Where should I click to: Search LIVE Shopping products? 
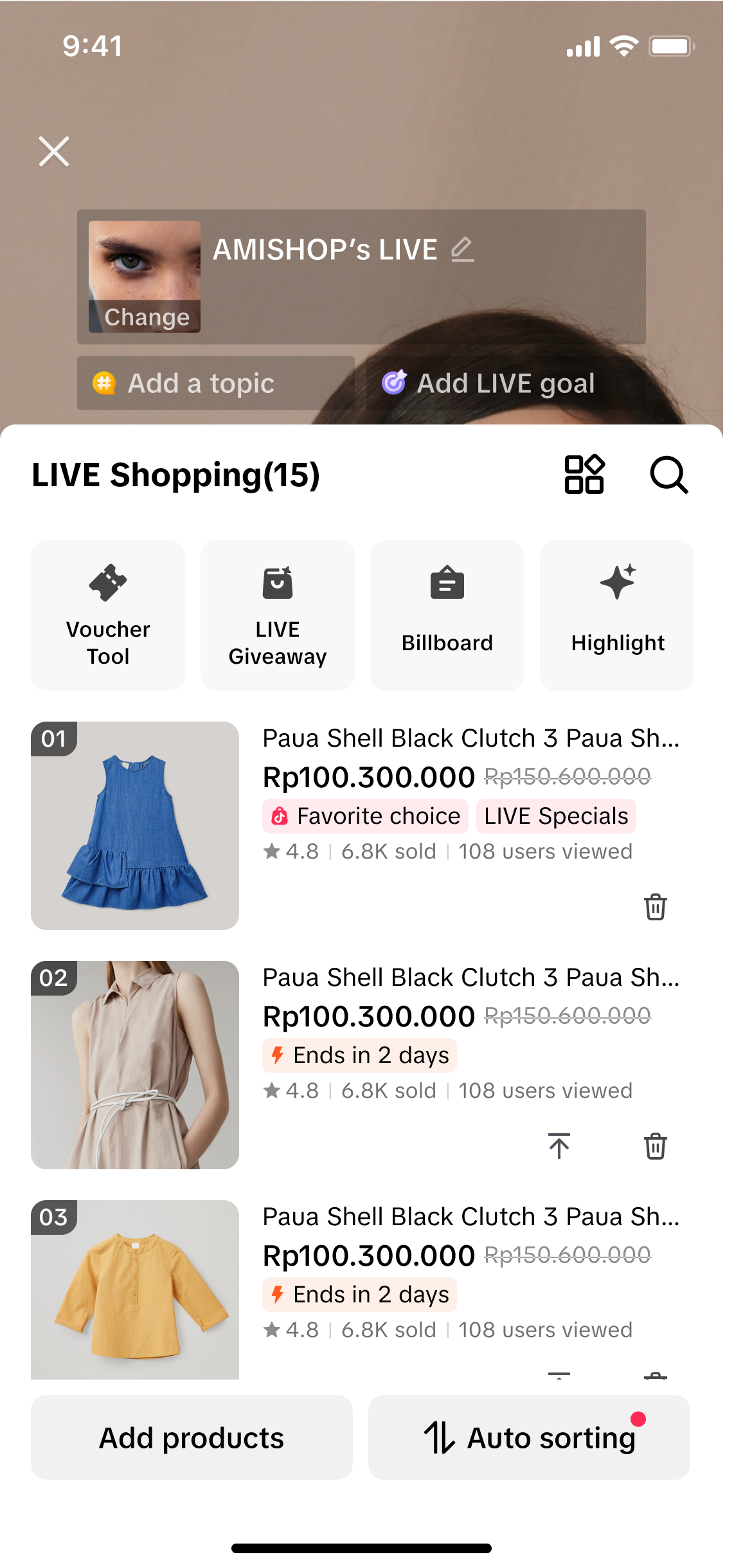(668, 475)
